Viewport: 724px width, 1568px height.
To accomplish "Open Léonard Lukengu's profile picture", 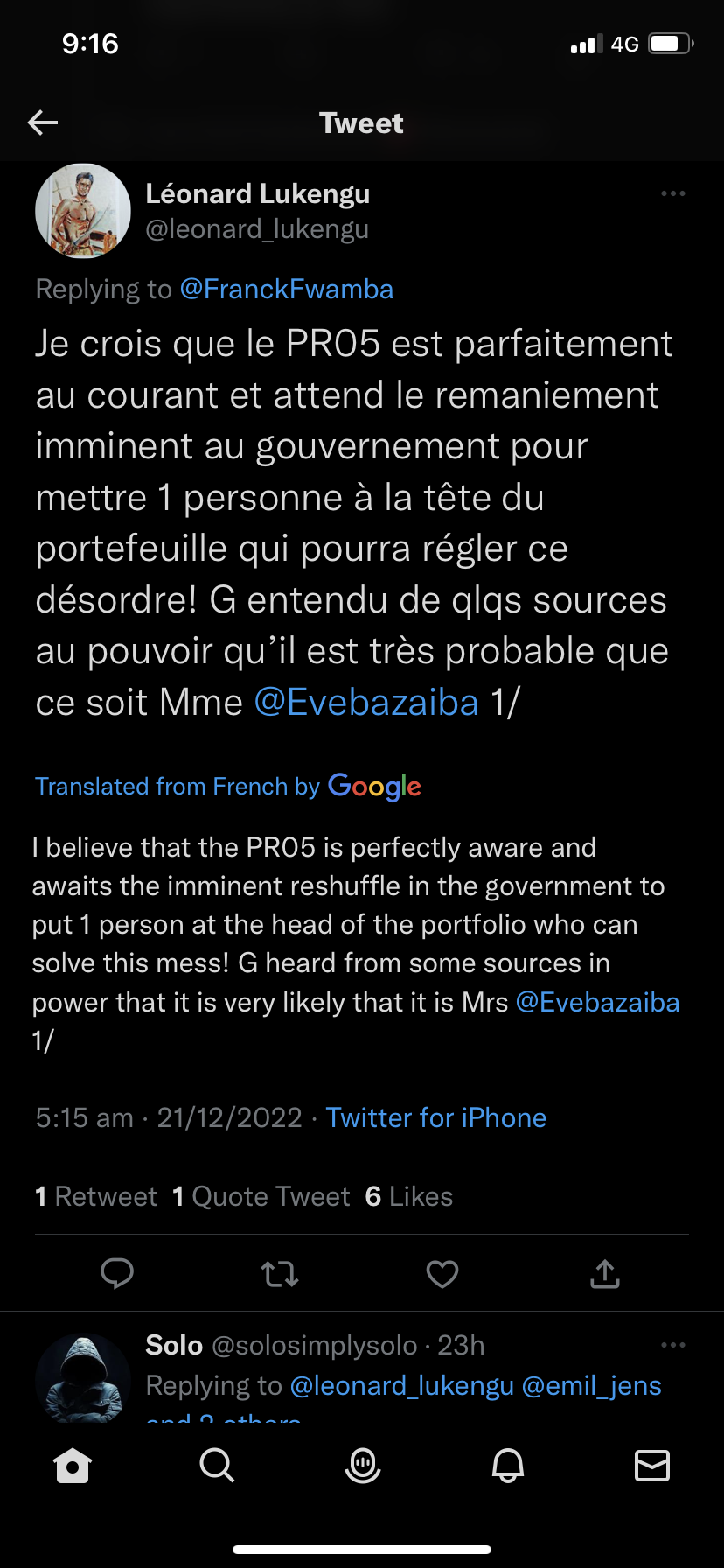I will point(83,211).
